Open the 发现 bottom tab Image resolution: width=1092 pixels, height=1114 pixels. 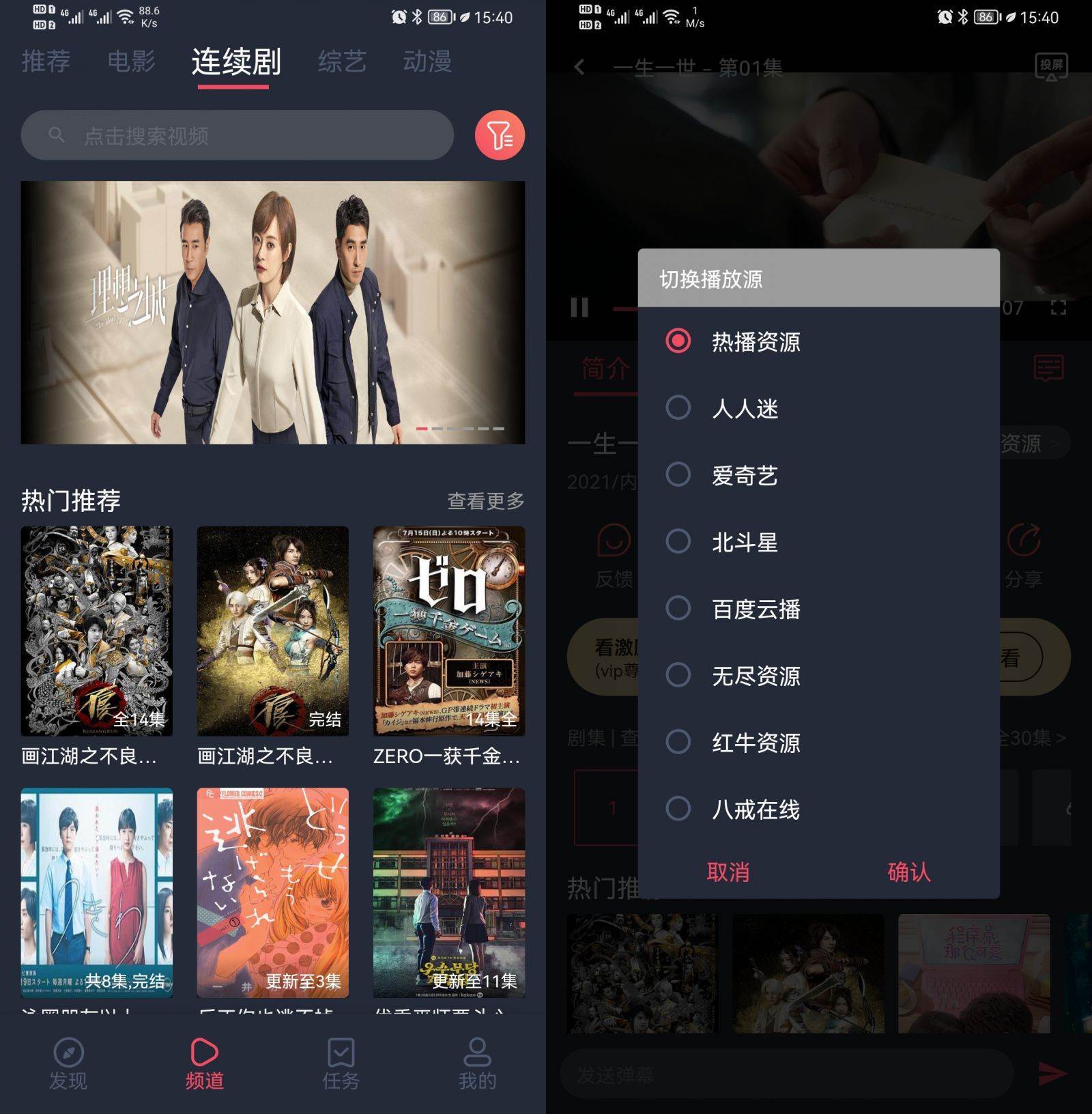(x=68, y=1063)
